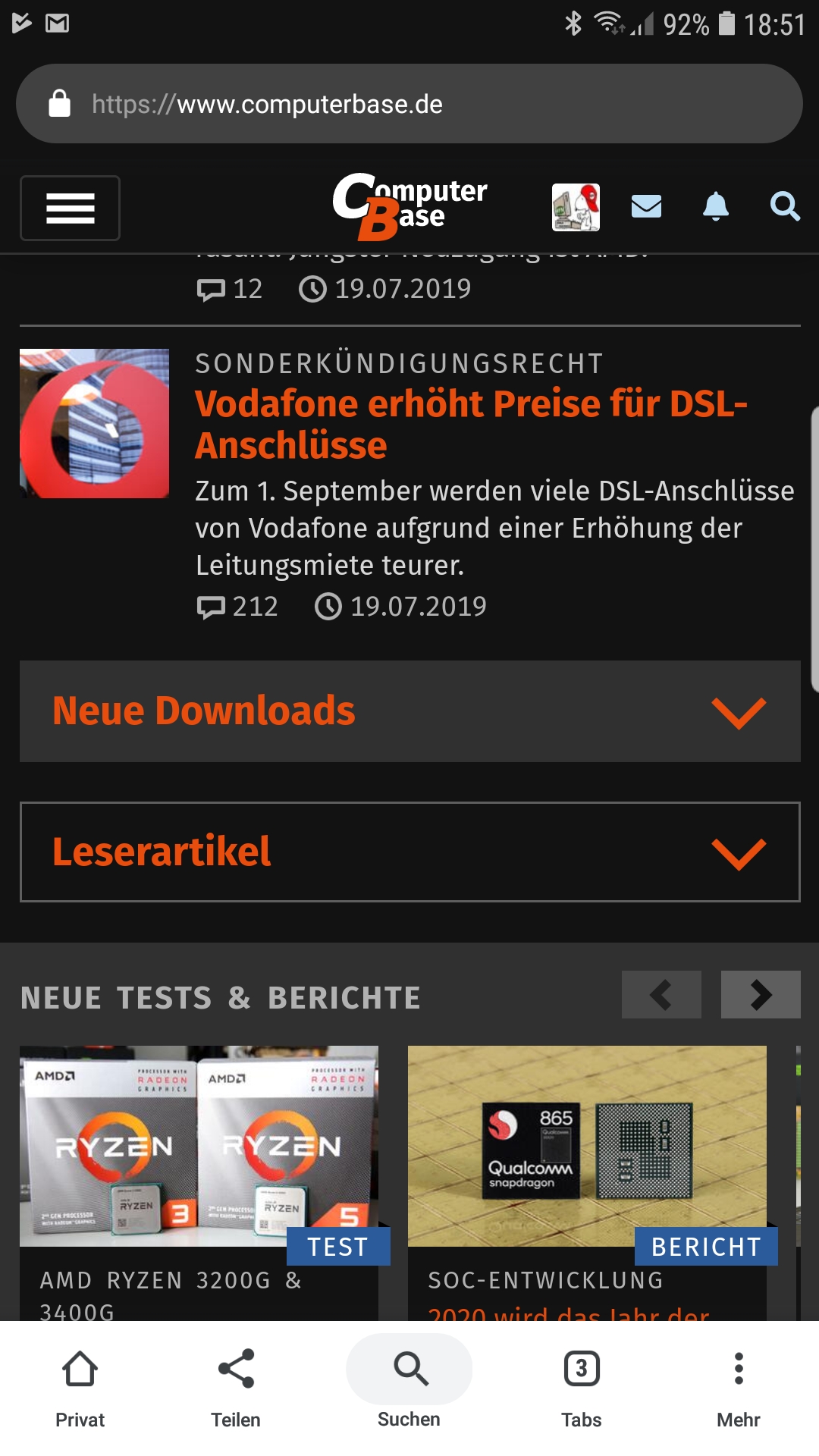The height and width of the screenshot is (1456, 819).
Task: Expand the Leserartikel section
Action: pyautogui.click(x=409, y=852)
